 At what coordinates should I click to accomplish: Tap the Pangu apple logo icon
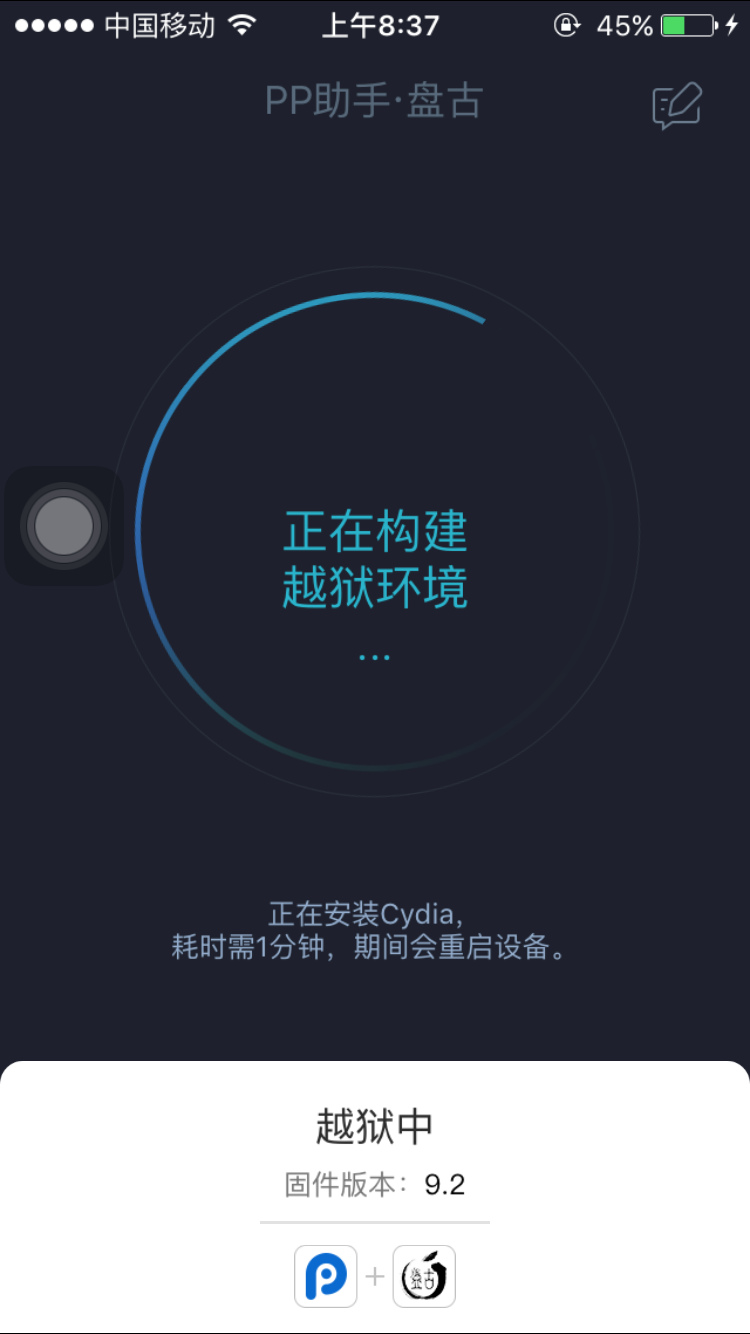click(x=424, y=1276)
